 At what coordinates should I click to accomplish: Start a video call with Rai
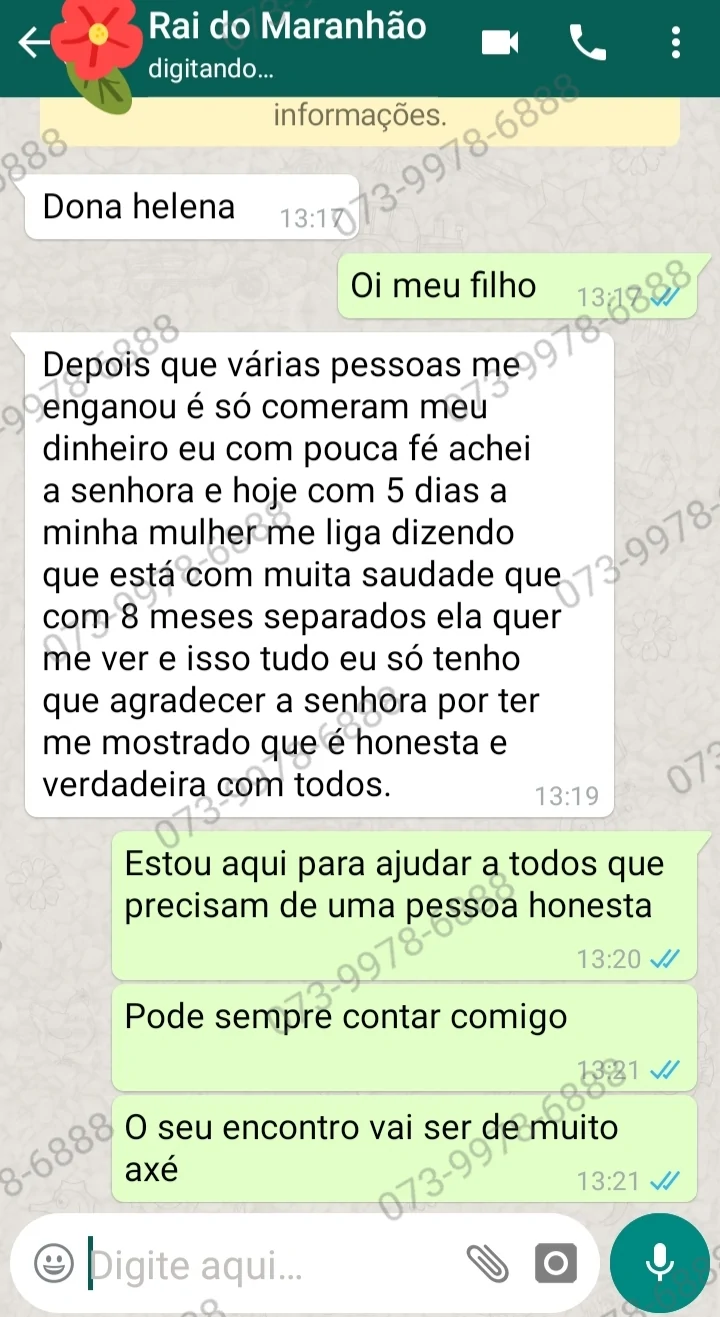pyautogui.click(x=499, y=43)
